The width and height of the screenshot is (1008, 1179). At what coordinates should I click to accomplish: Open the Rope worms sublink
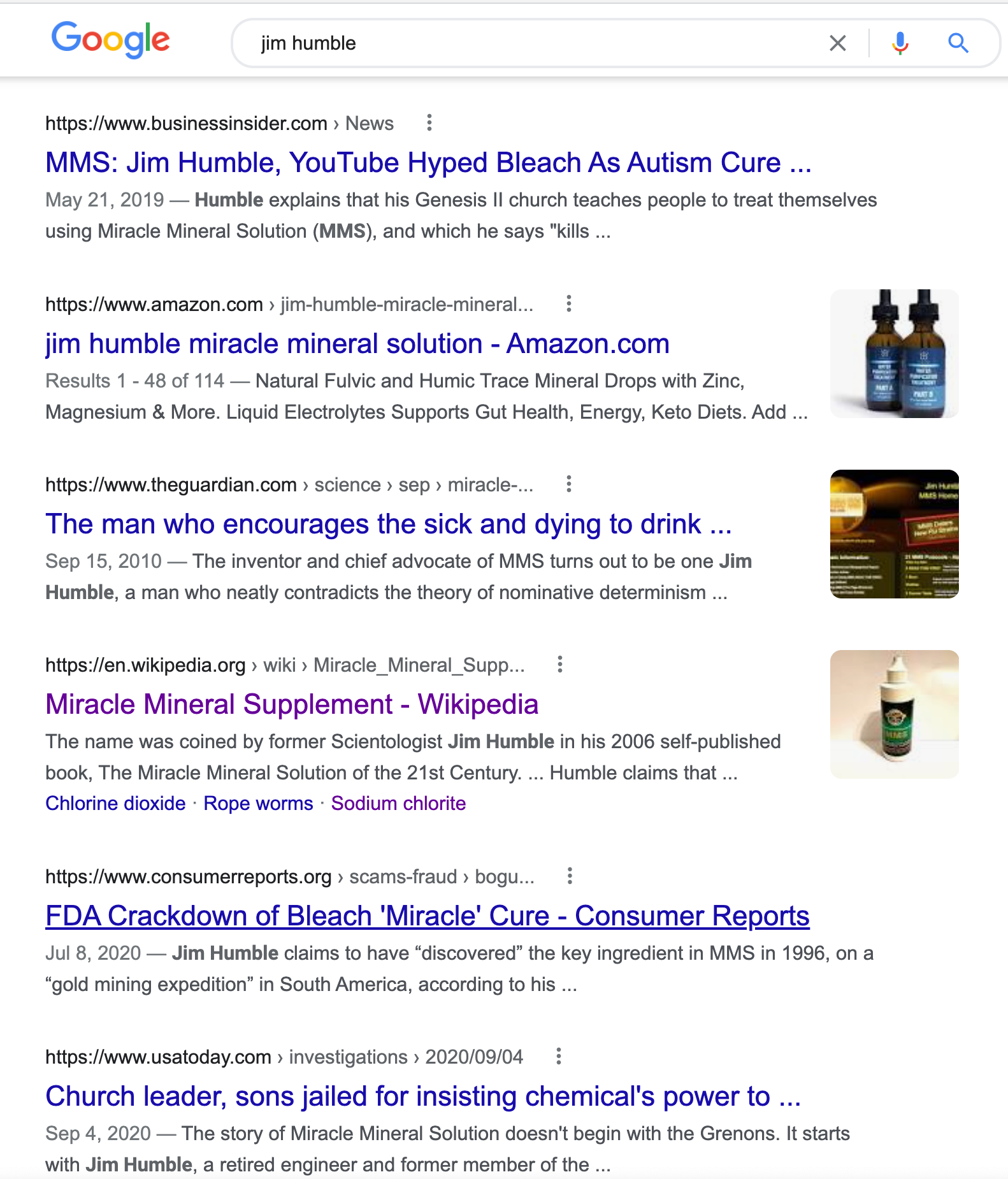[258, 803]
